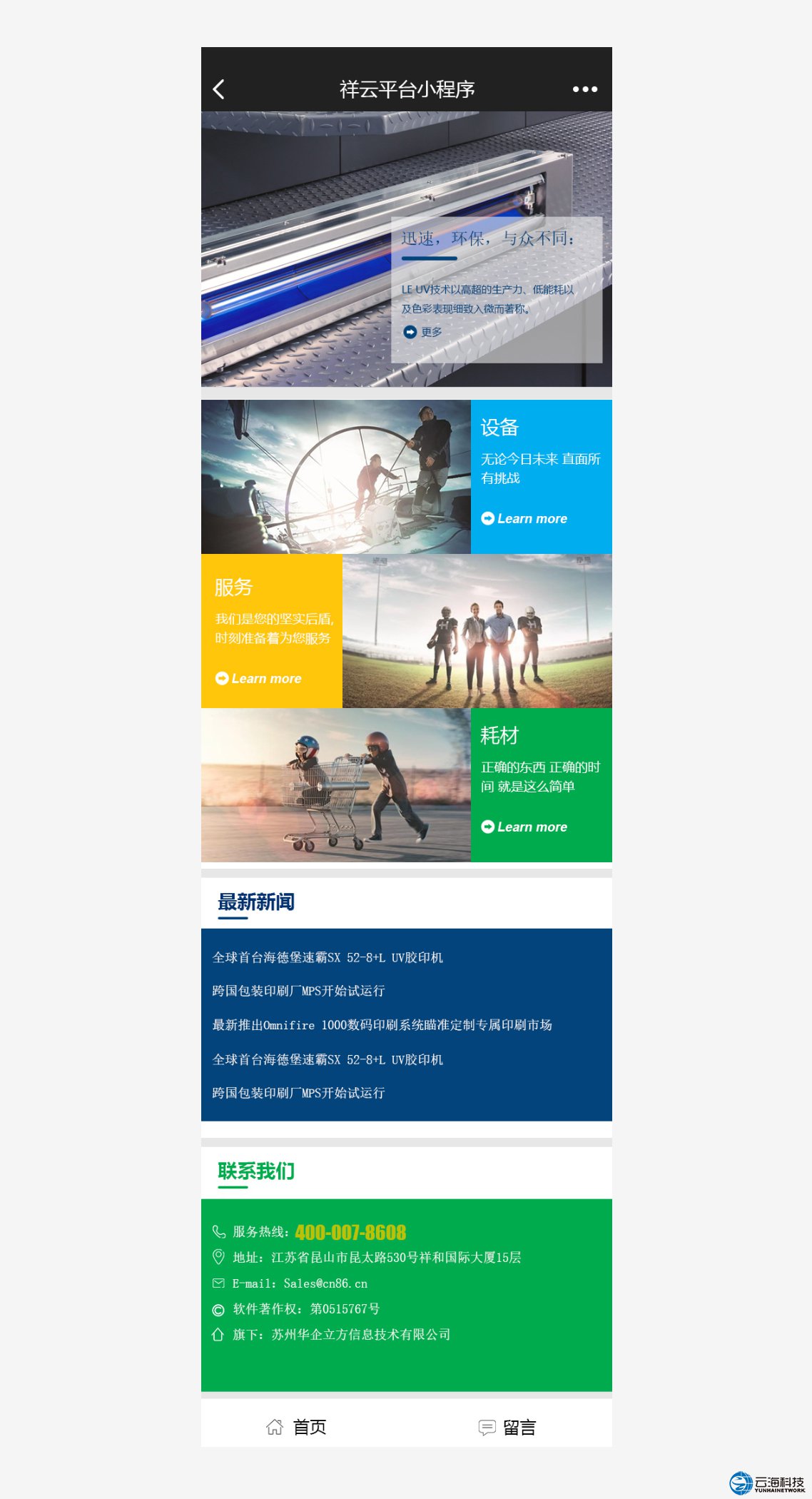Switch to the 首页 tab
Viewport: 812px width, 1499px height.
(x=296, y=1427)
